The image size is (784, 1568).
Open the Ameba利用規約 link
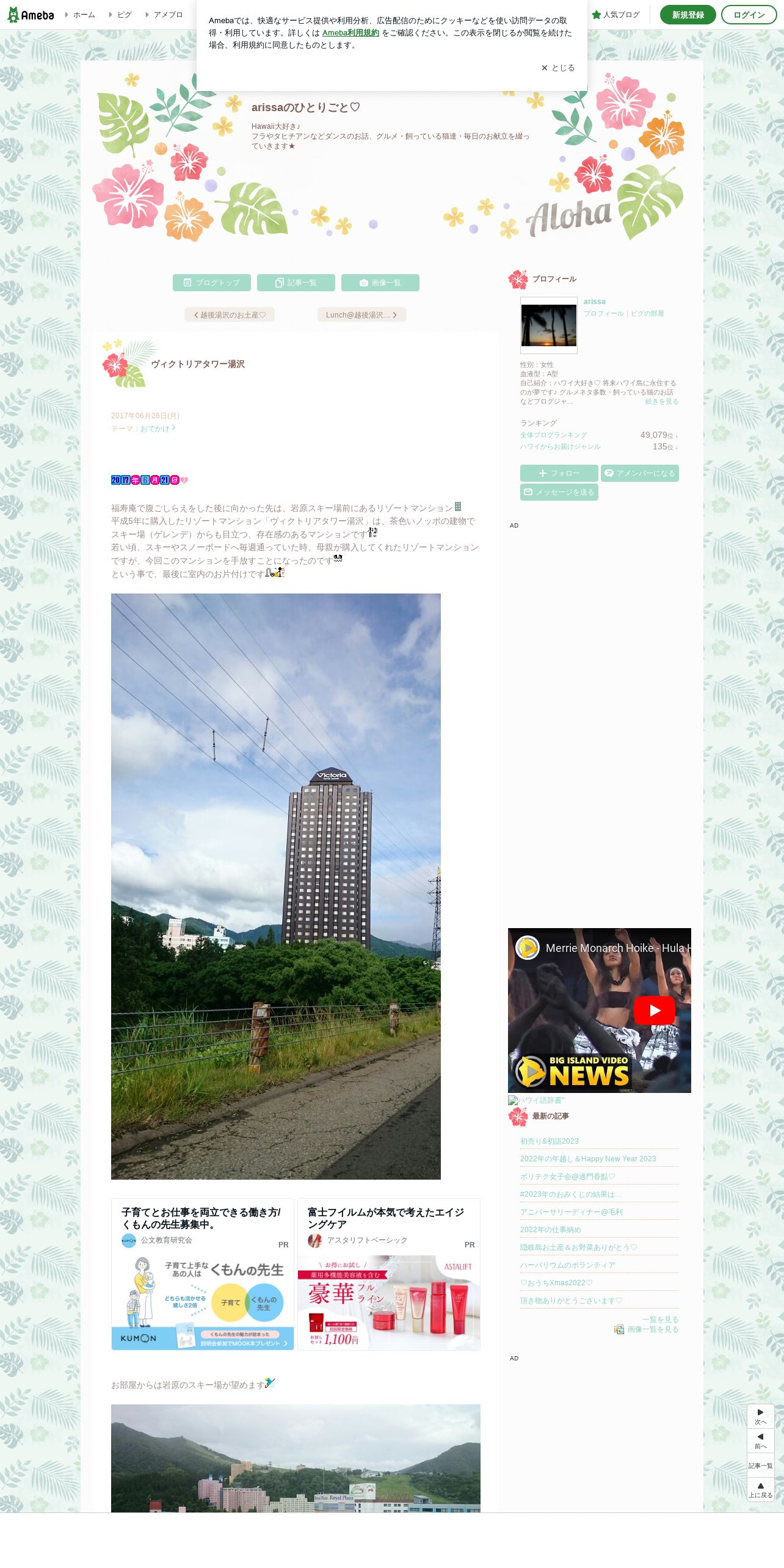point(350,33)
